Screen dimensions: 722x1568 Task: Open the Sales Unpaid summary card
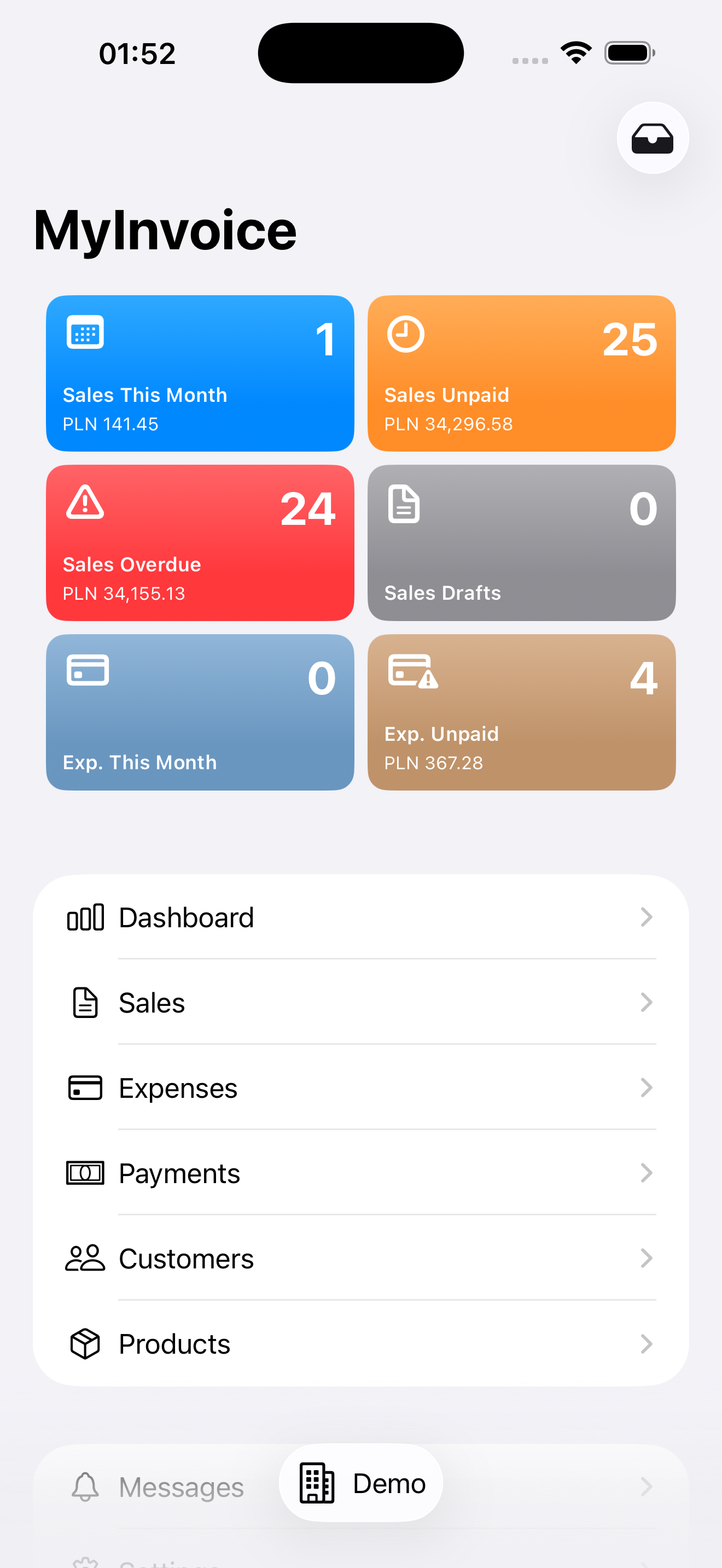coord(521,372)
